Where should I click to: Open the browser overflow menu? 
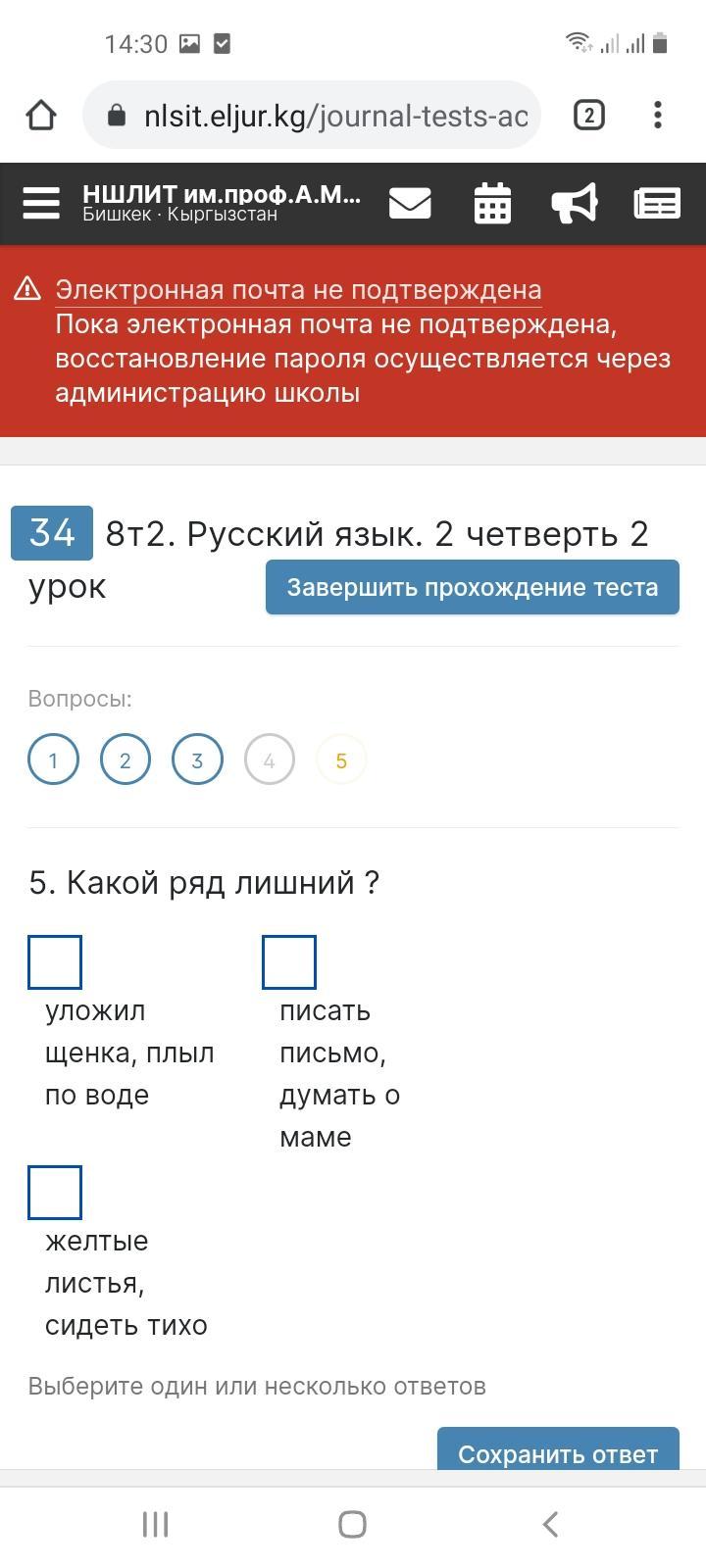tap(658, 116)
